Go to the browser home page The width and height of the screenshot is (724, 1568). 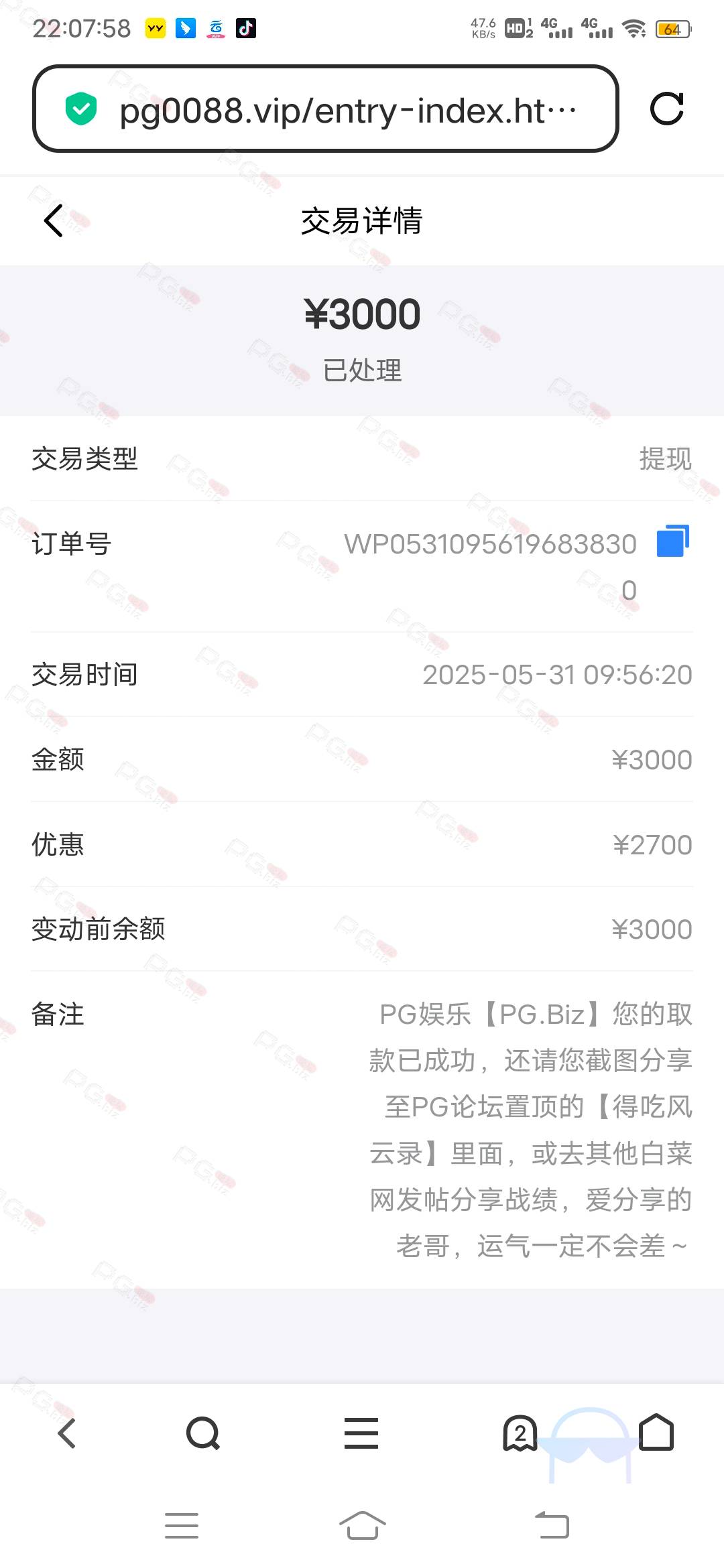click(x=656, y=1432)
